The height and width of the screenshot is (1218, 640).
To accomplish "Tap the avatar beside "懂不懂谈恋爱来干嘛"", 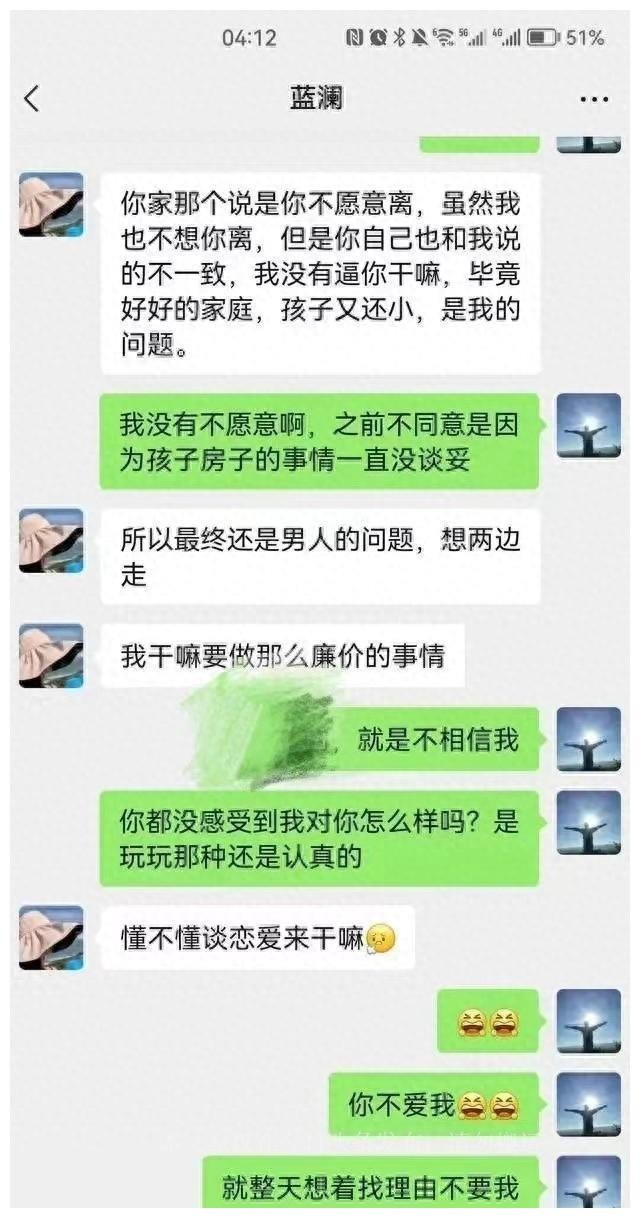I will 51,938.
